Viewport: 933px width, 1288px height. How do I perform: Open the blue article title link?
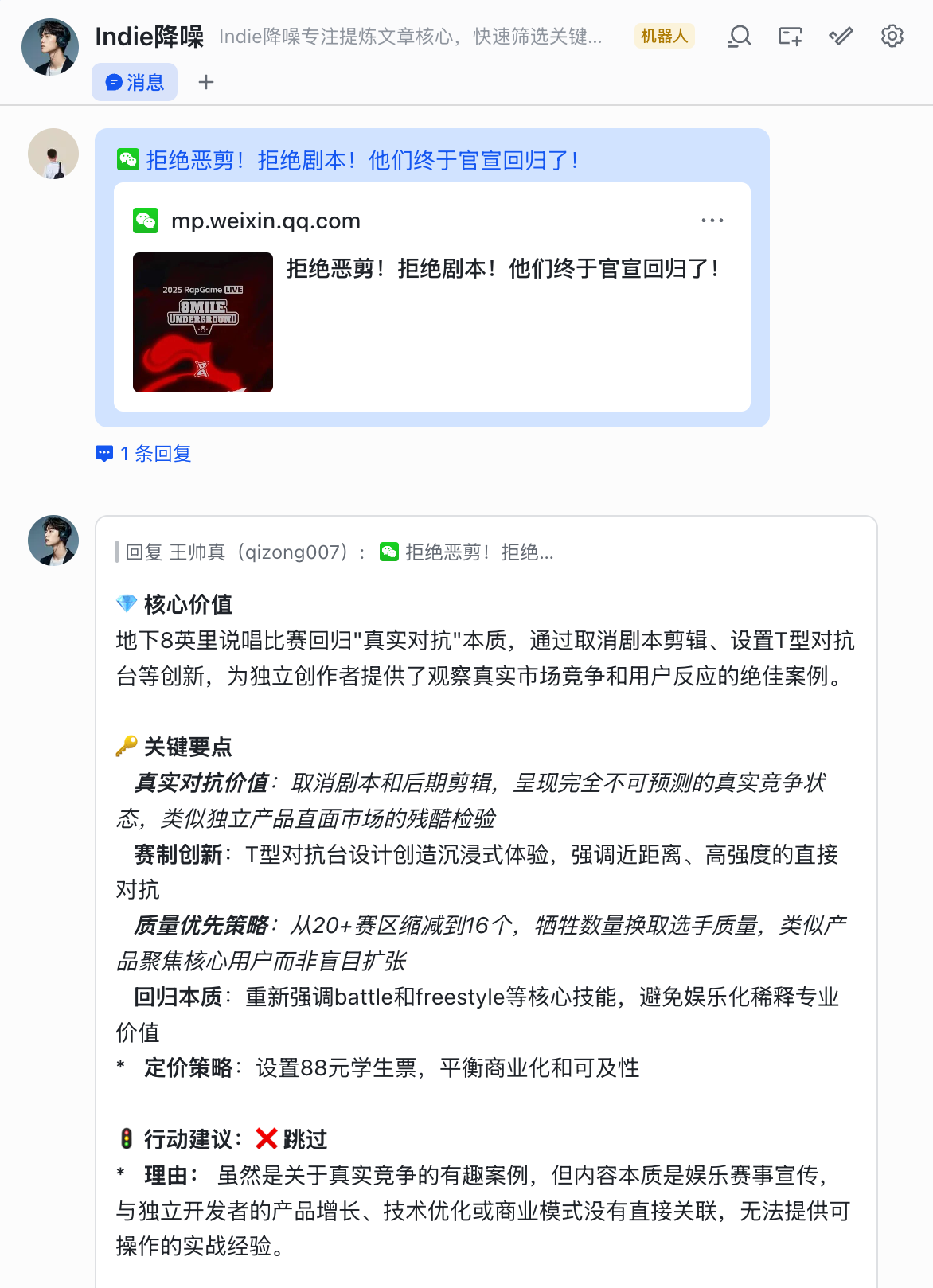pyautogui.click(x=362, y=160)
